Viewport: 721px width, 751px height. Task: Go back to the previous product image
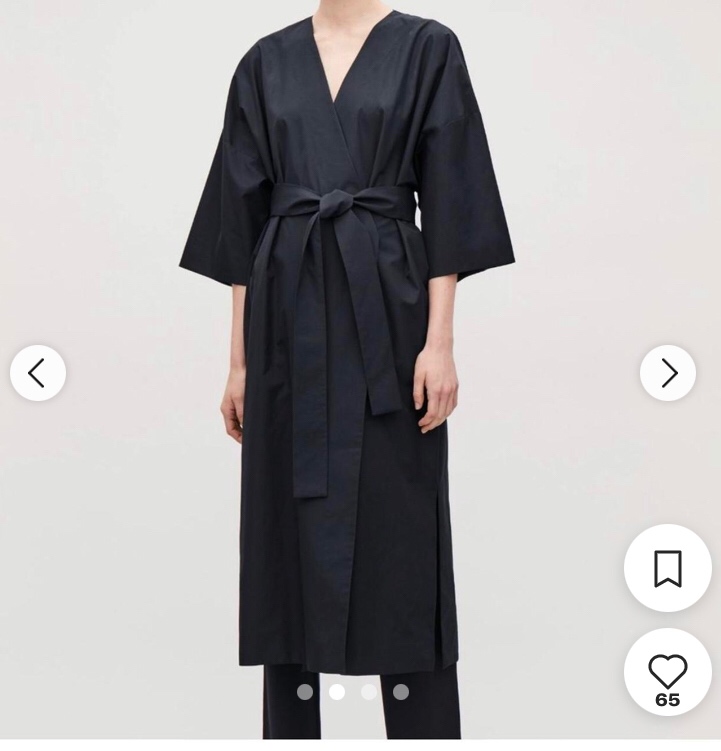[x=37, y=372]
